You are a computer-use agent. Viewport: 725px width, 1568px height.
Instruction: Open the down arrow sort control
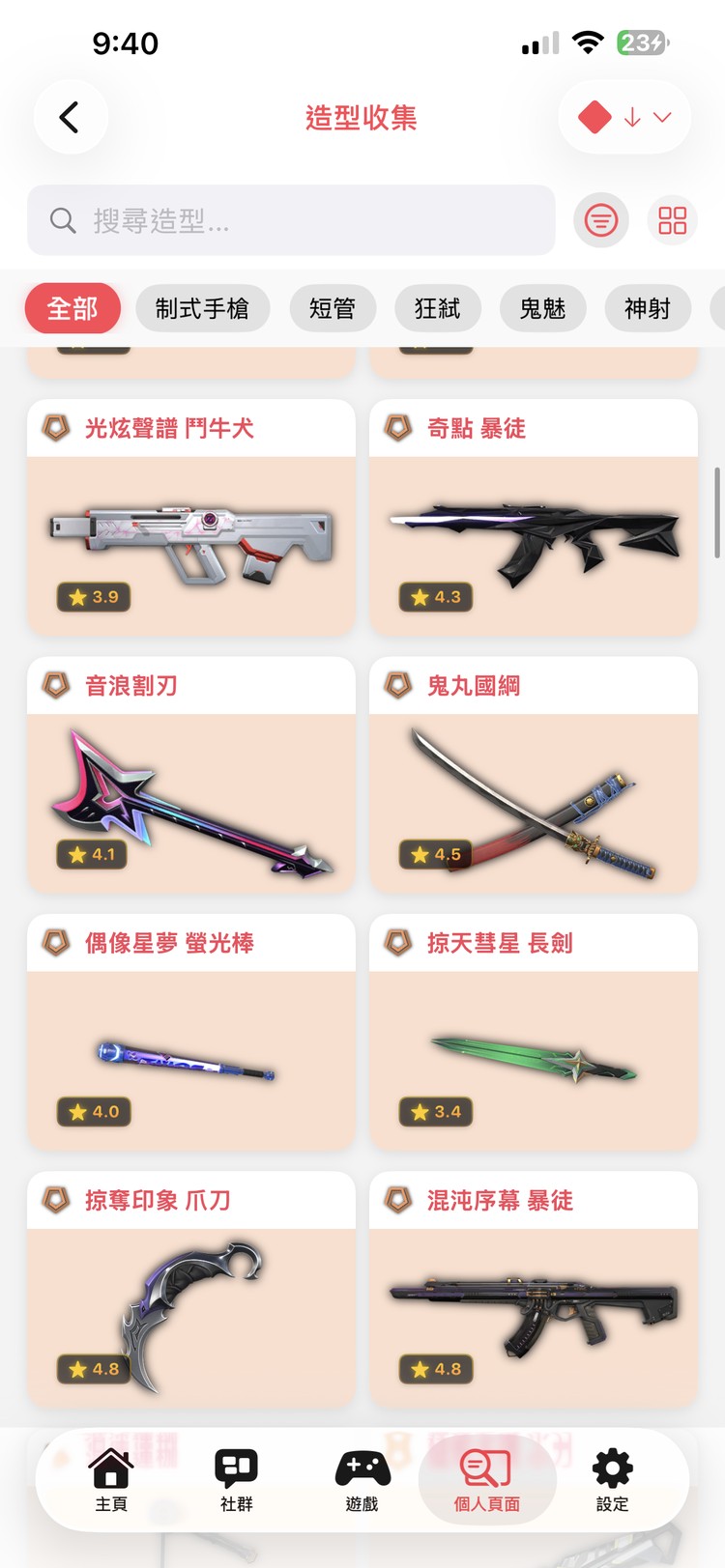coord(635,116)
